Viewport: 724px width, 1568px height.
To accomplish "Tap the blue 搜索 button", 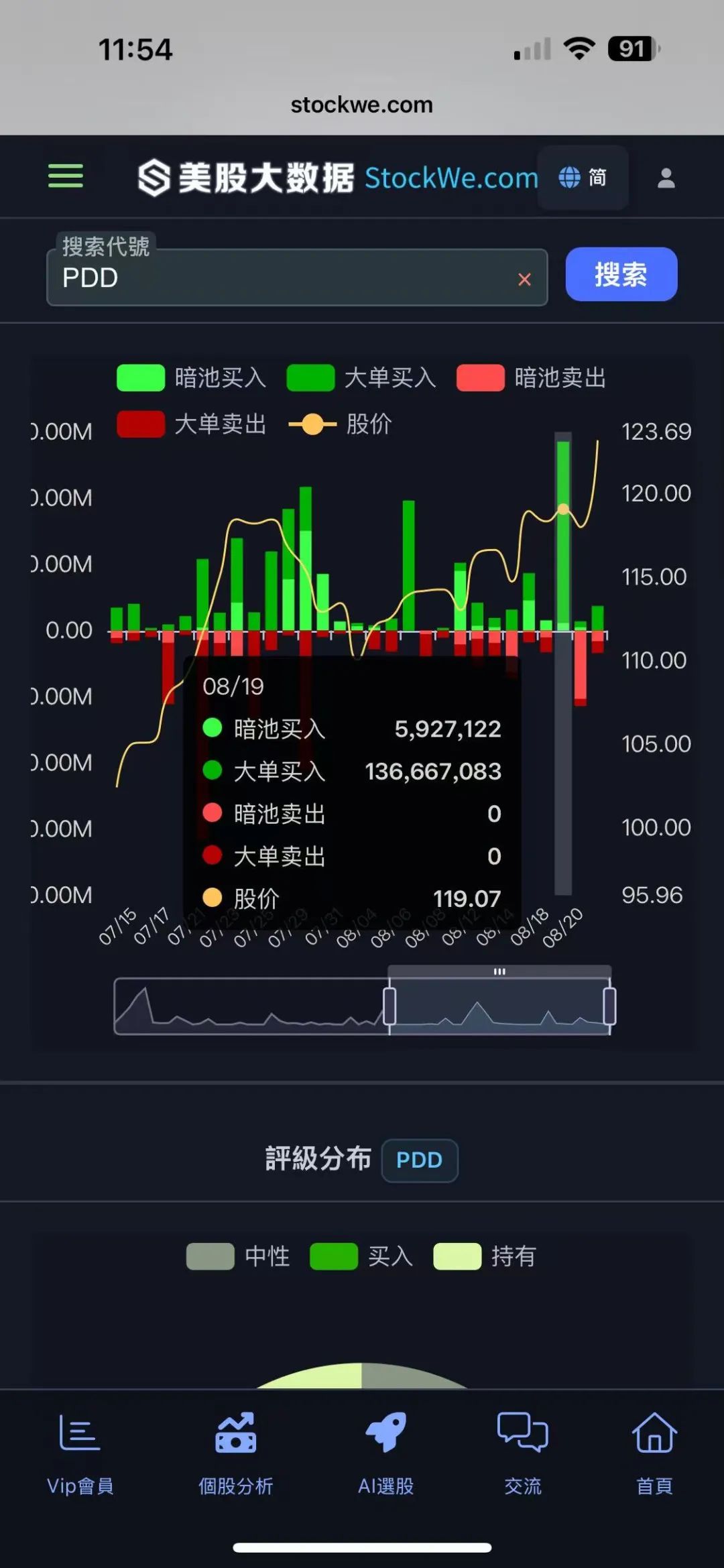I will click(621, 274).
